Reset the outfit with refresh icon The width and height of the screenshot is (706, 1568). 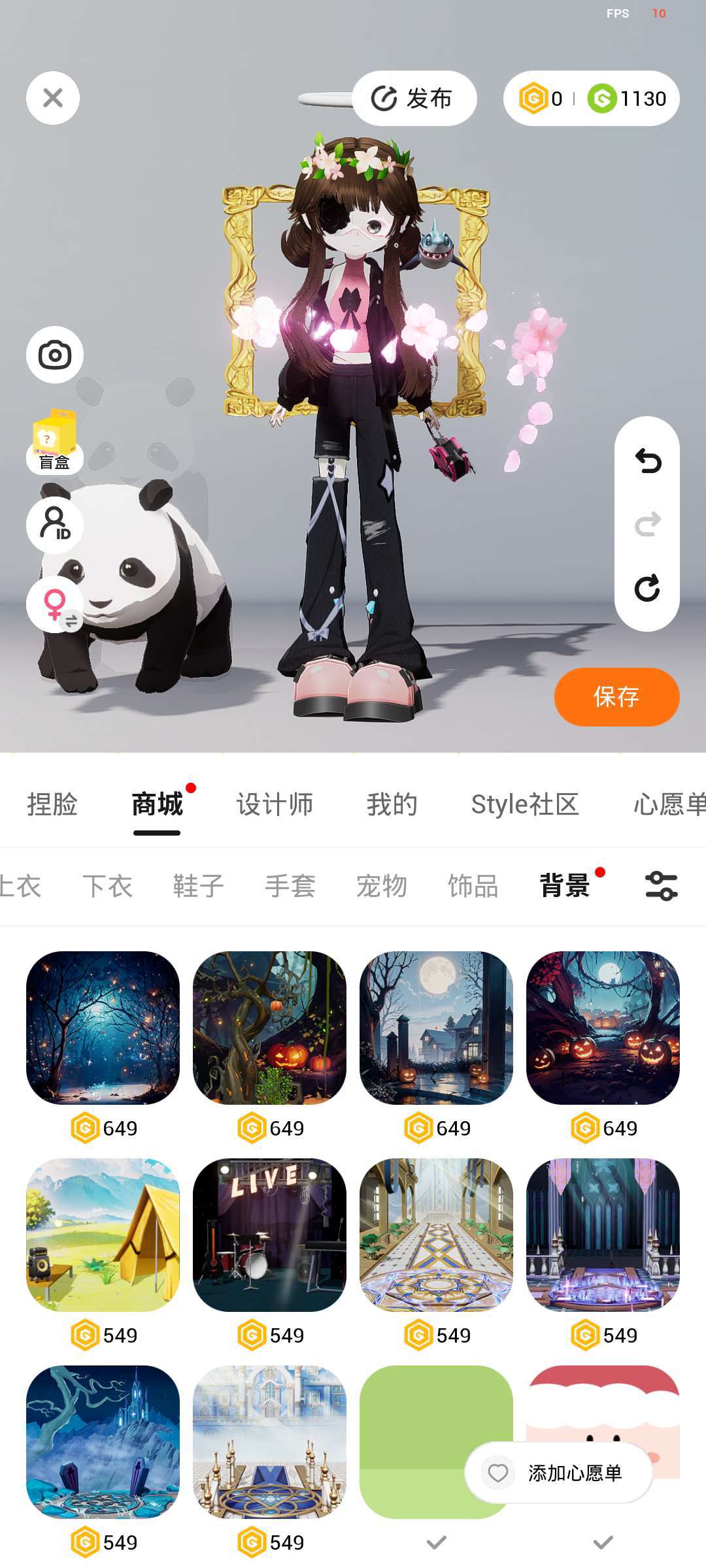click(x=647, y=588)
